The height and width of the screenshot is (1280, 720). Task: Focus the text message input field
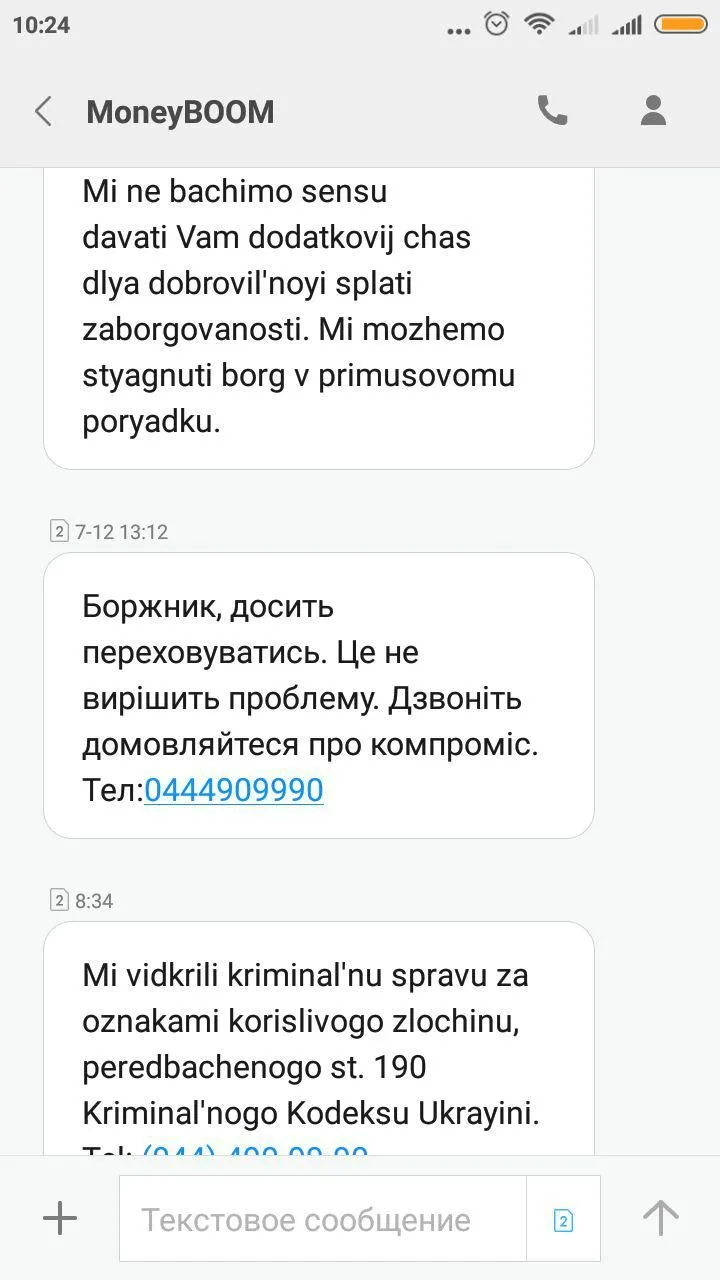pyautogui.click(x=322, y=1219)
